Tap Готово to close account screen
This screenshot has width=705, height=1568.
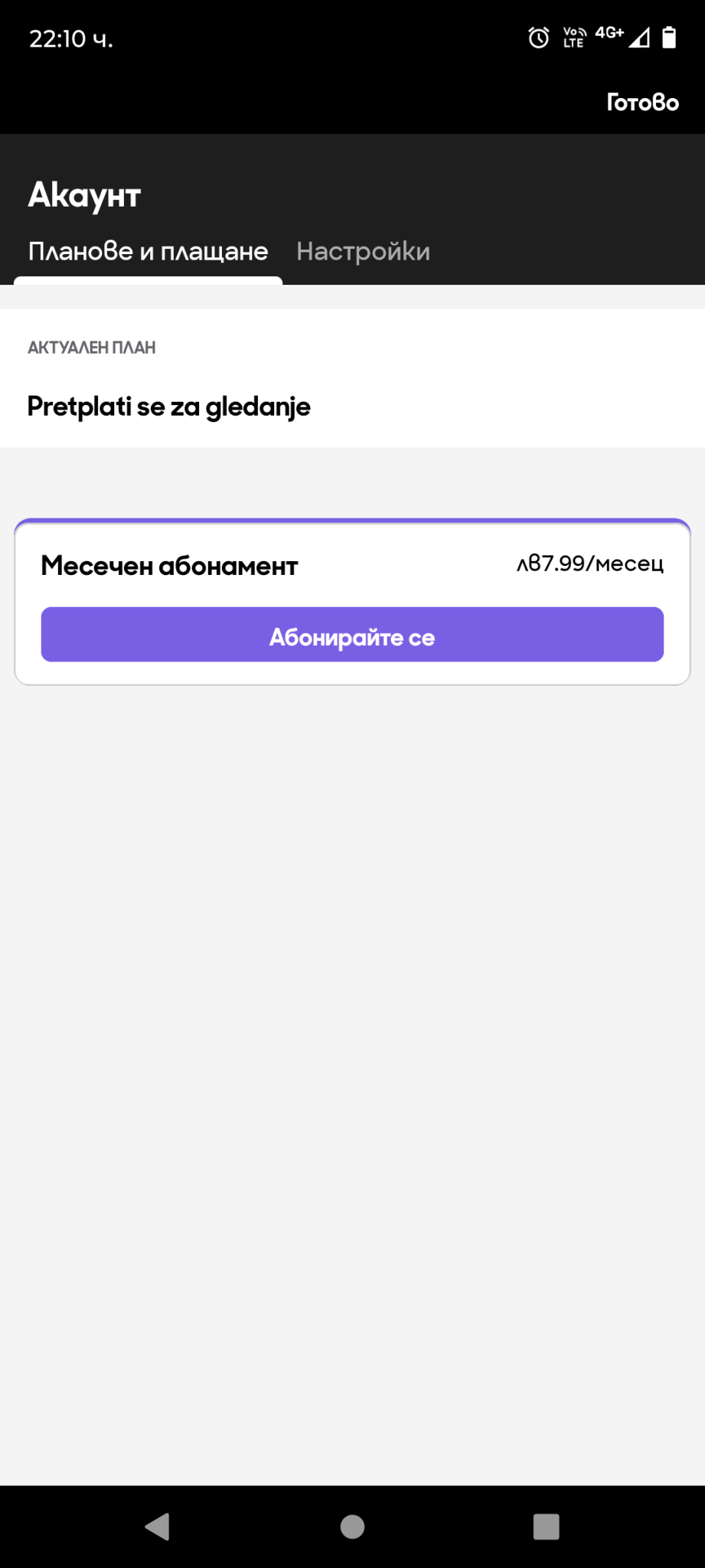pyautogui.click(x=642, y=102)
